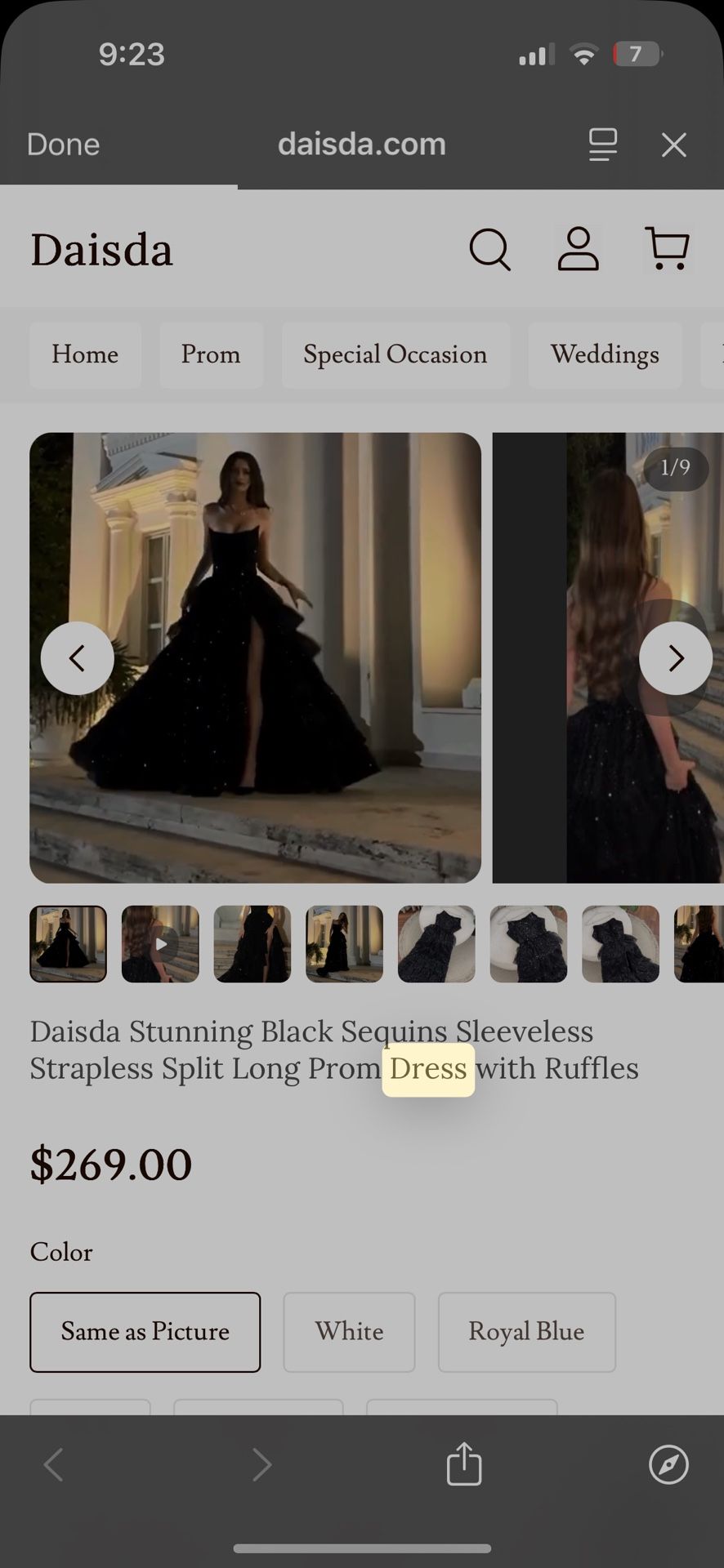Click the account profile icon
724x1568 pixels.
point(579,250)
